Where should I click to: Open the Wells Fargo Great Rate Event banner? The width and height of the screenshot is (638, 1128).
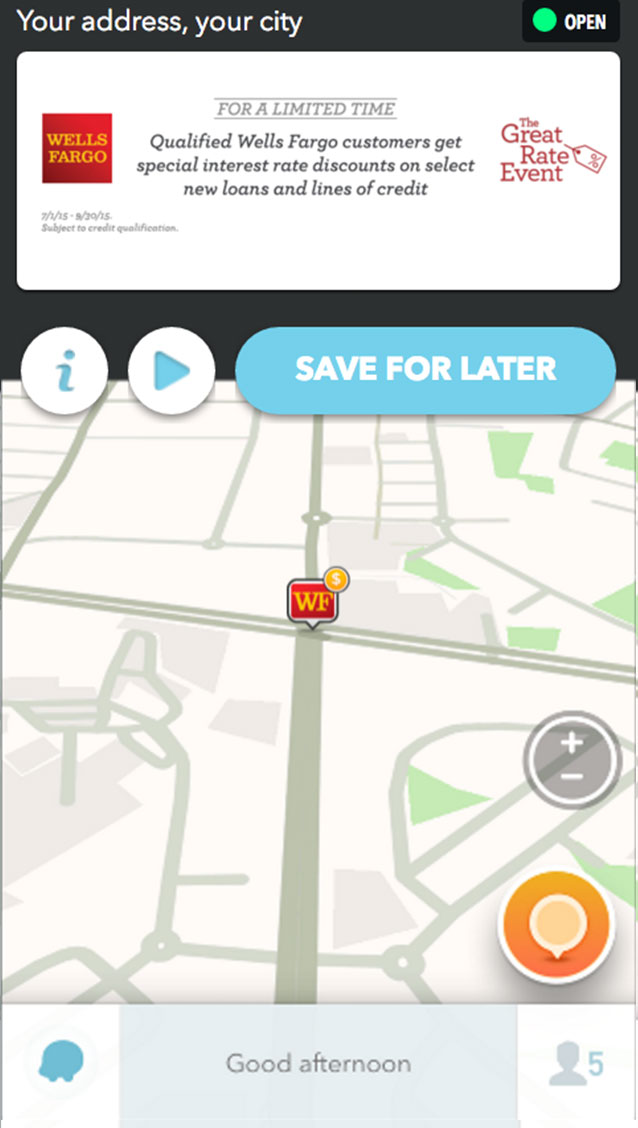click(x=318, y=170)
